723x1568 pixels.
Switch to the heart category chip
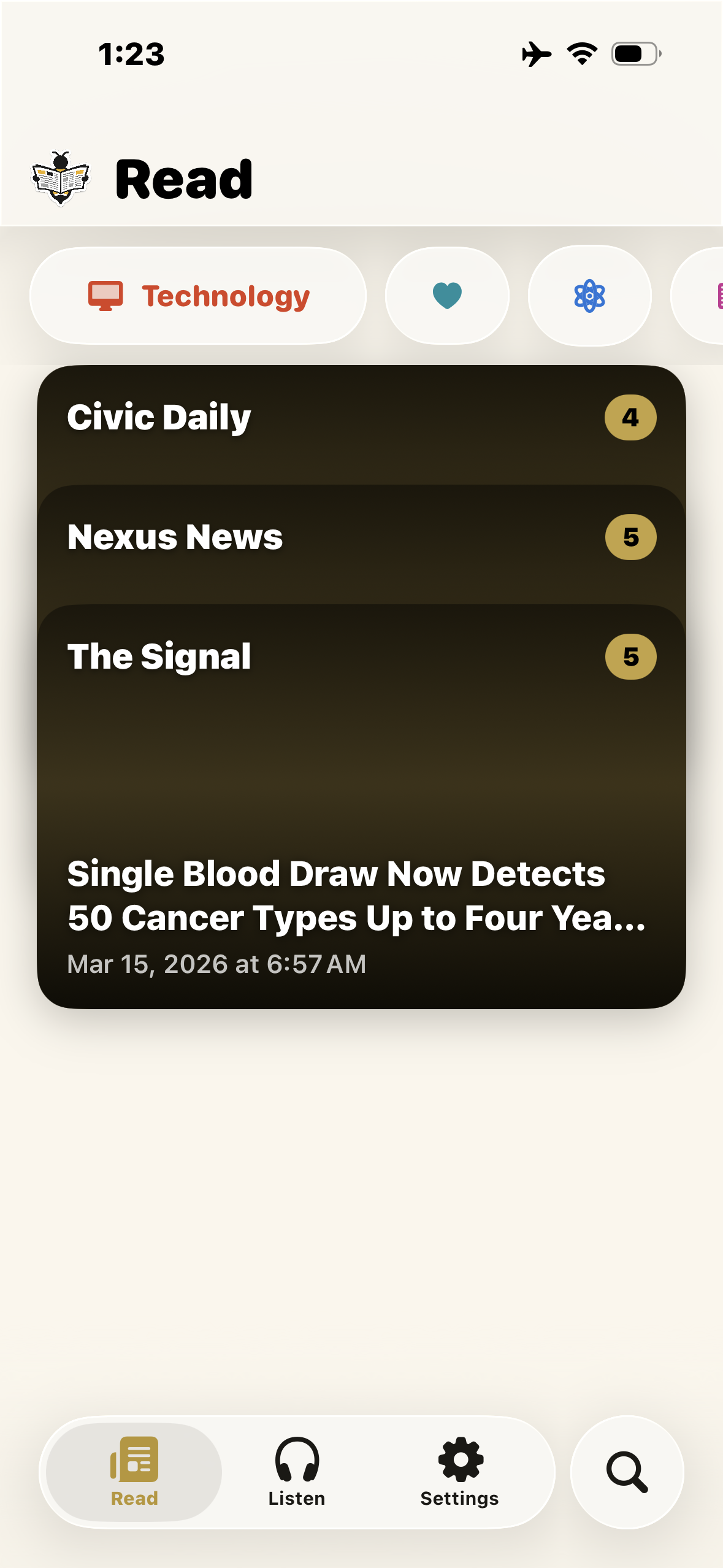point(447,296)
